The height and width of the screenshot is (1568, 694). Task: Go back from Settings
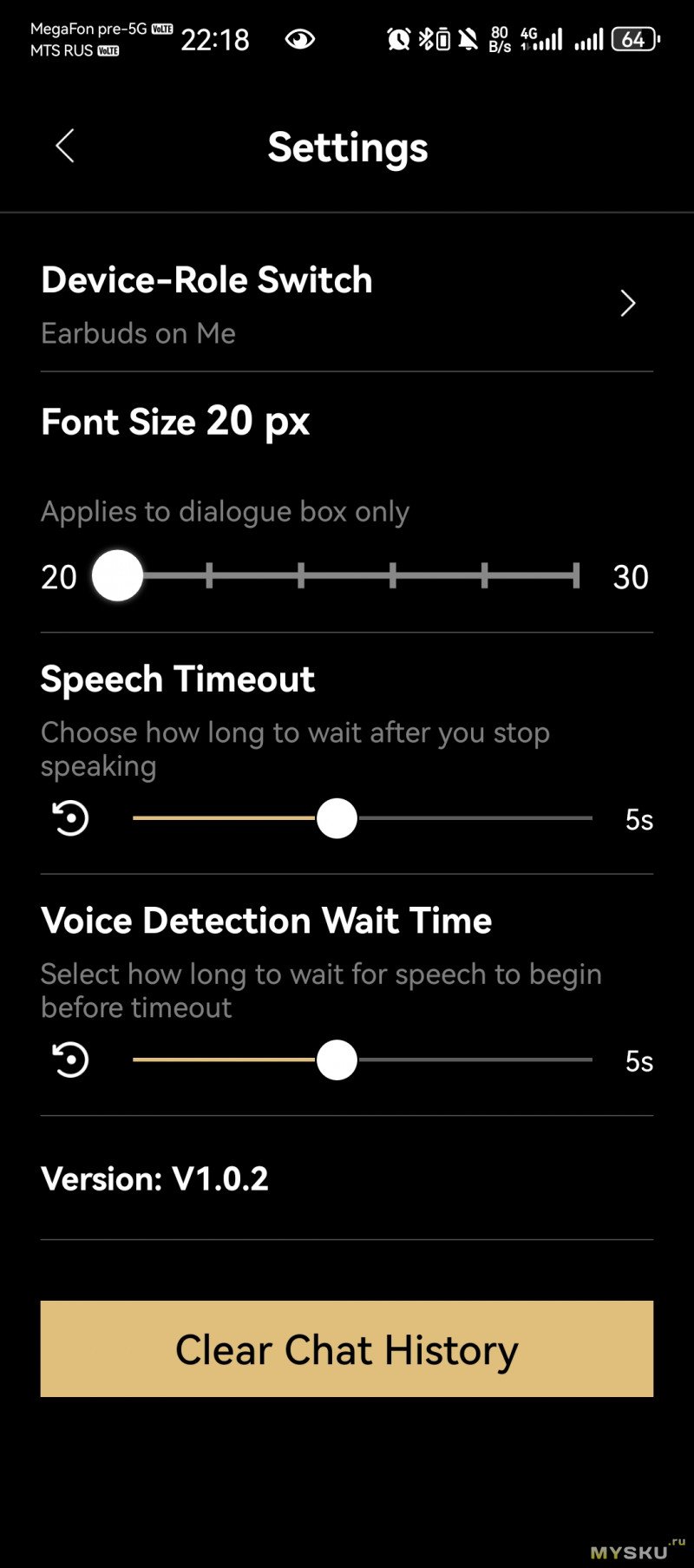point(65,147)
